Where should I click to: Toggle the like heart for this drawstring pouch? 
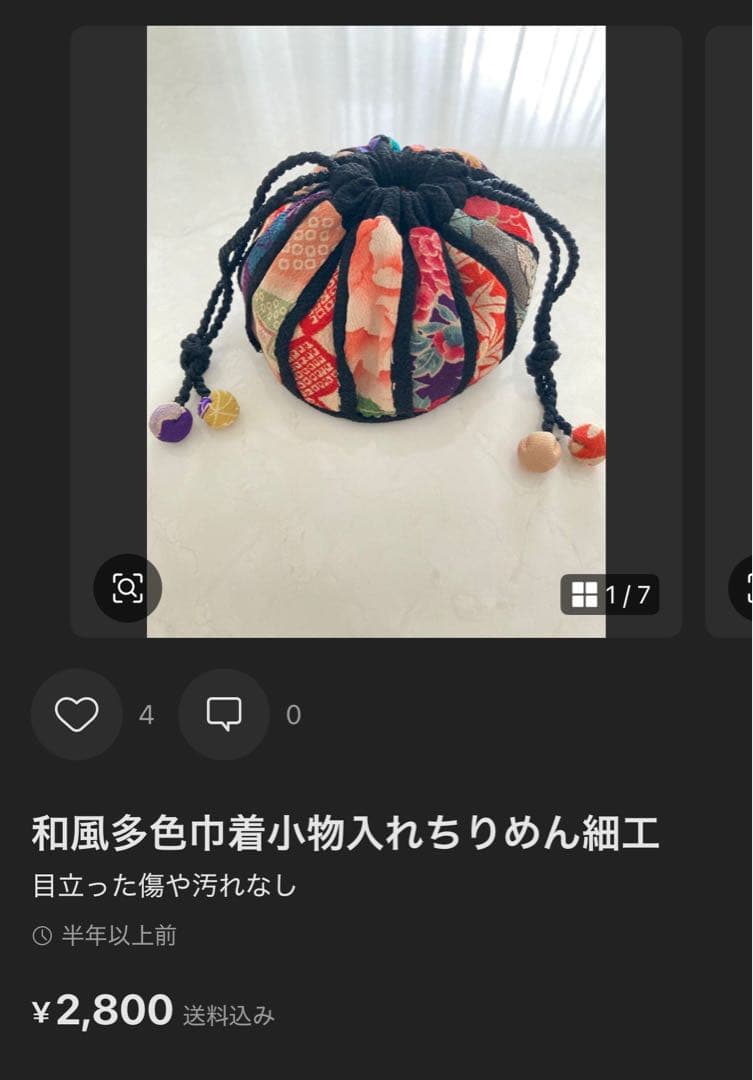click(x=76, y=714)
